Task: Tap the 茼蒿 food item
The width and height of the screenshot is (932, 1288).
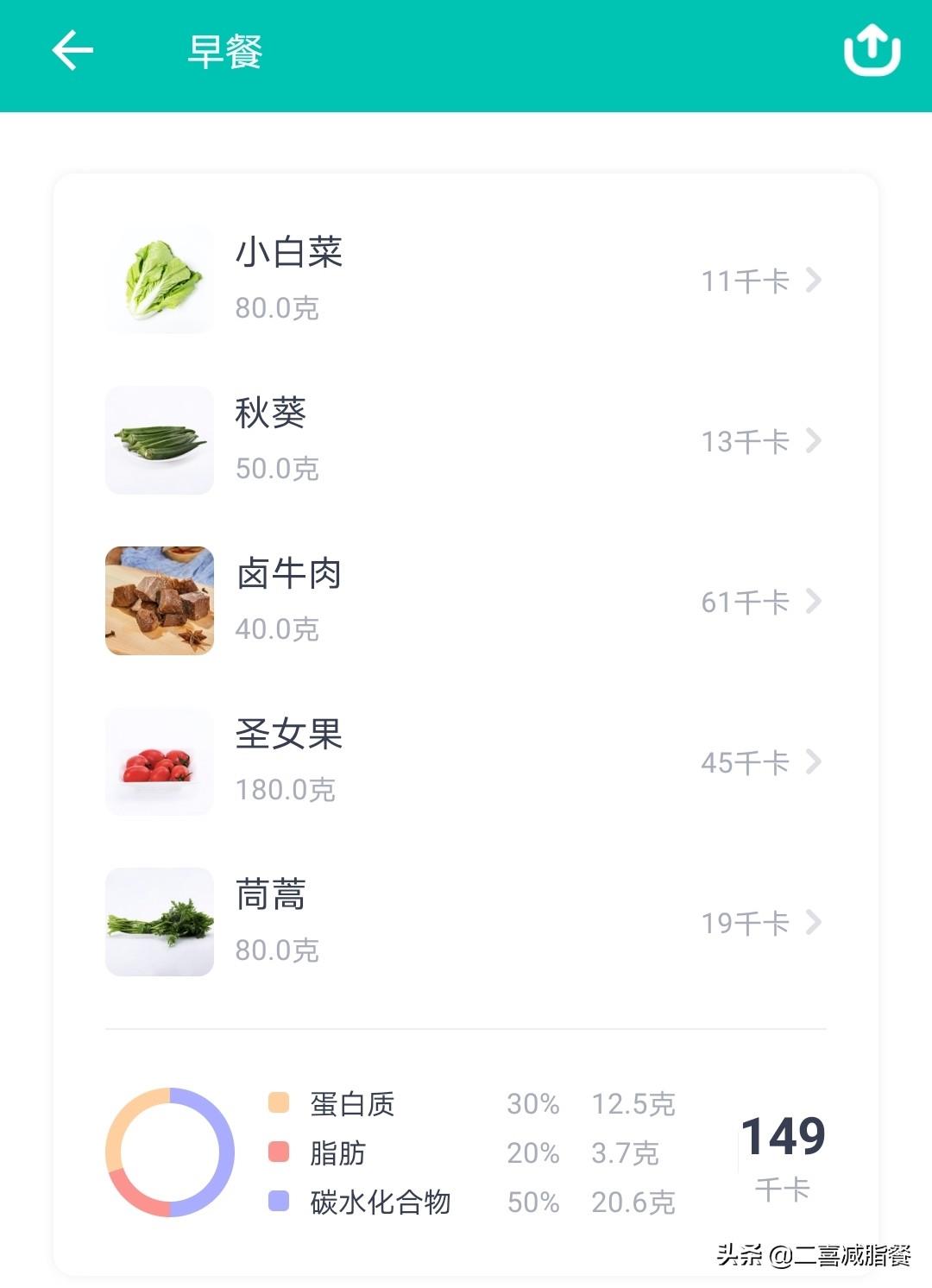Action: (x=464, y=922)
